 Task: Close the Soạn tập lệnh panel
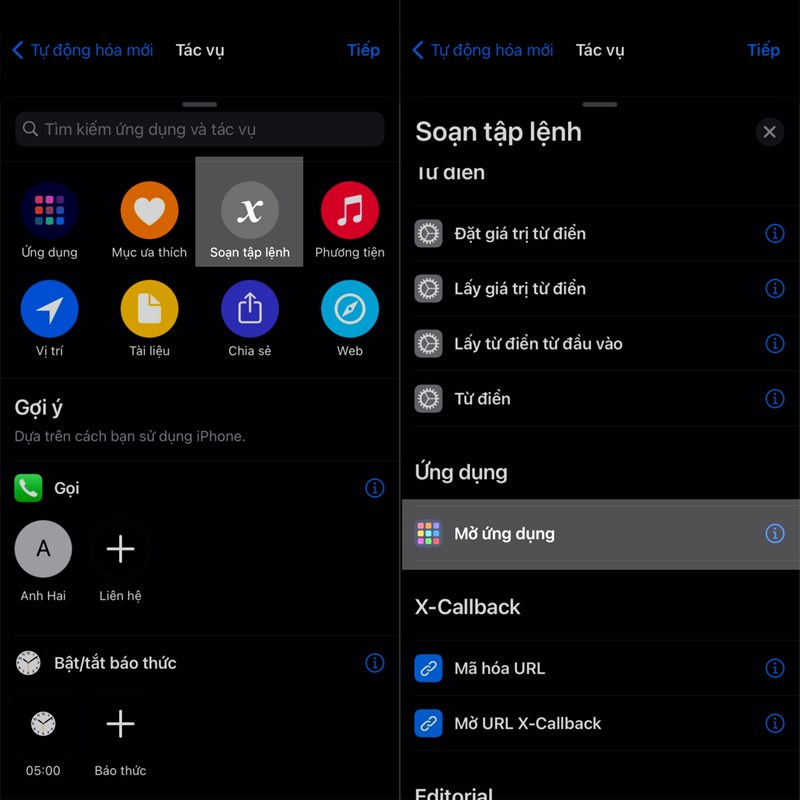coord(769,132)
